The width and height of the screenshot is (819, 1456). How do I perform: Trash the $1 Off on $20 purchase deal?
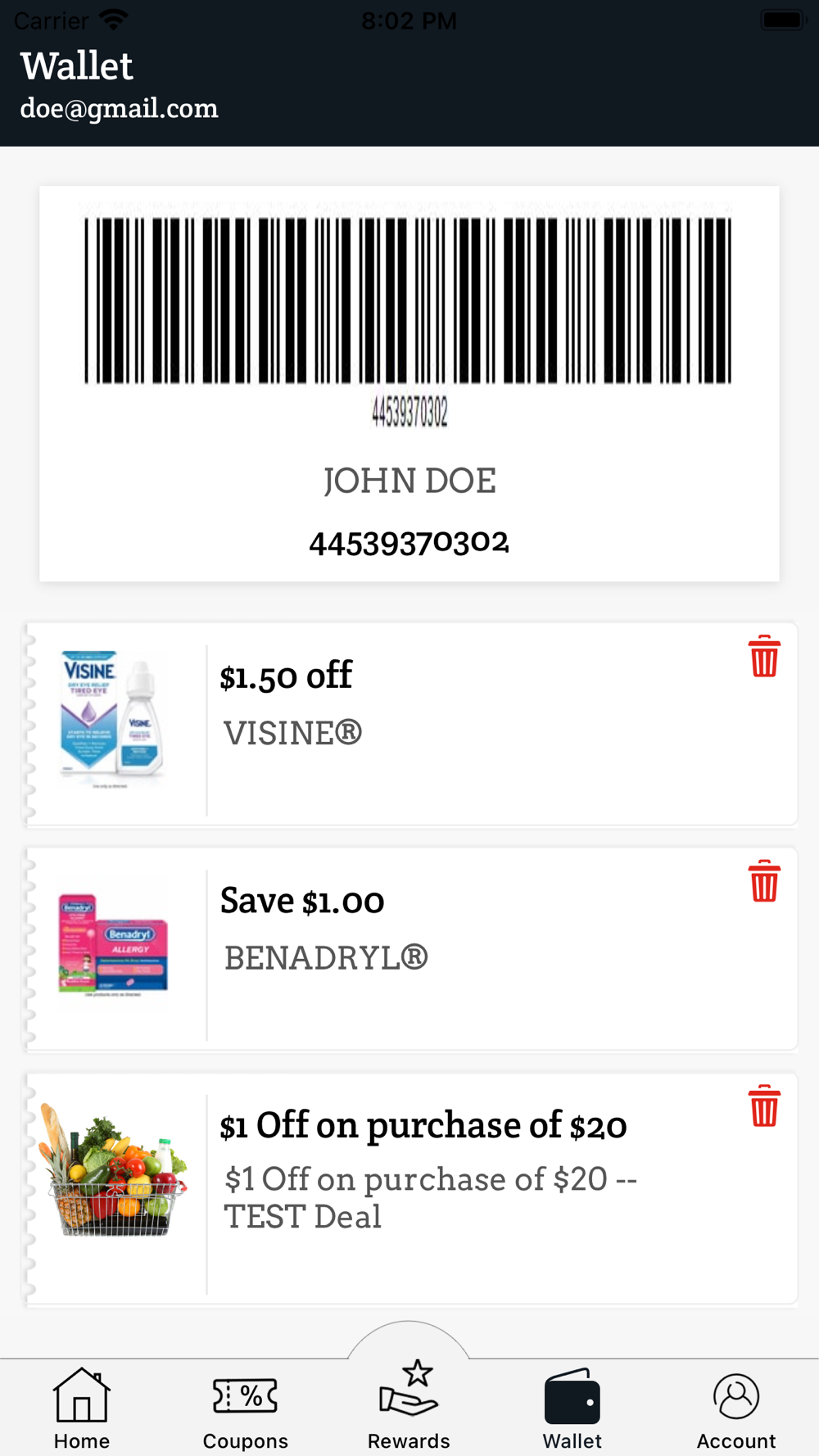tap(764, 1106)
